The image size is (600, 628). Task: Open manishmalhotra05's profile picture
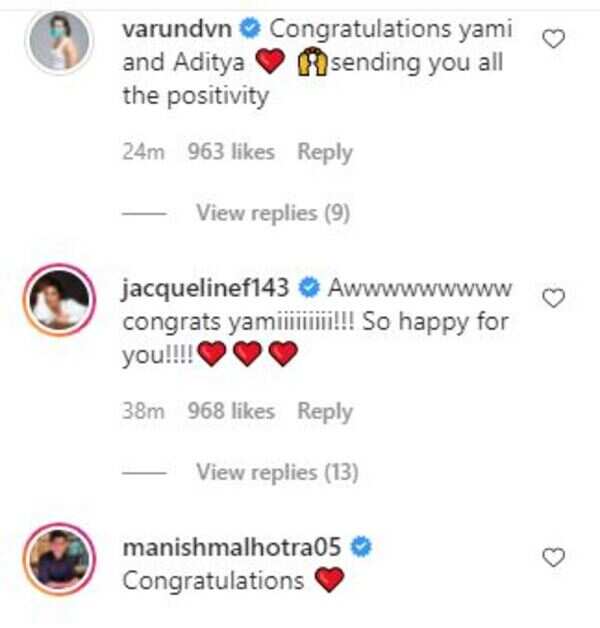[58, 560]
